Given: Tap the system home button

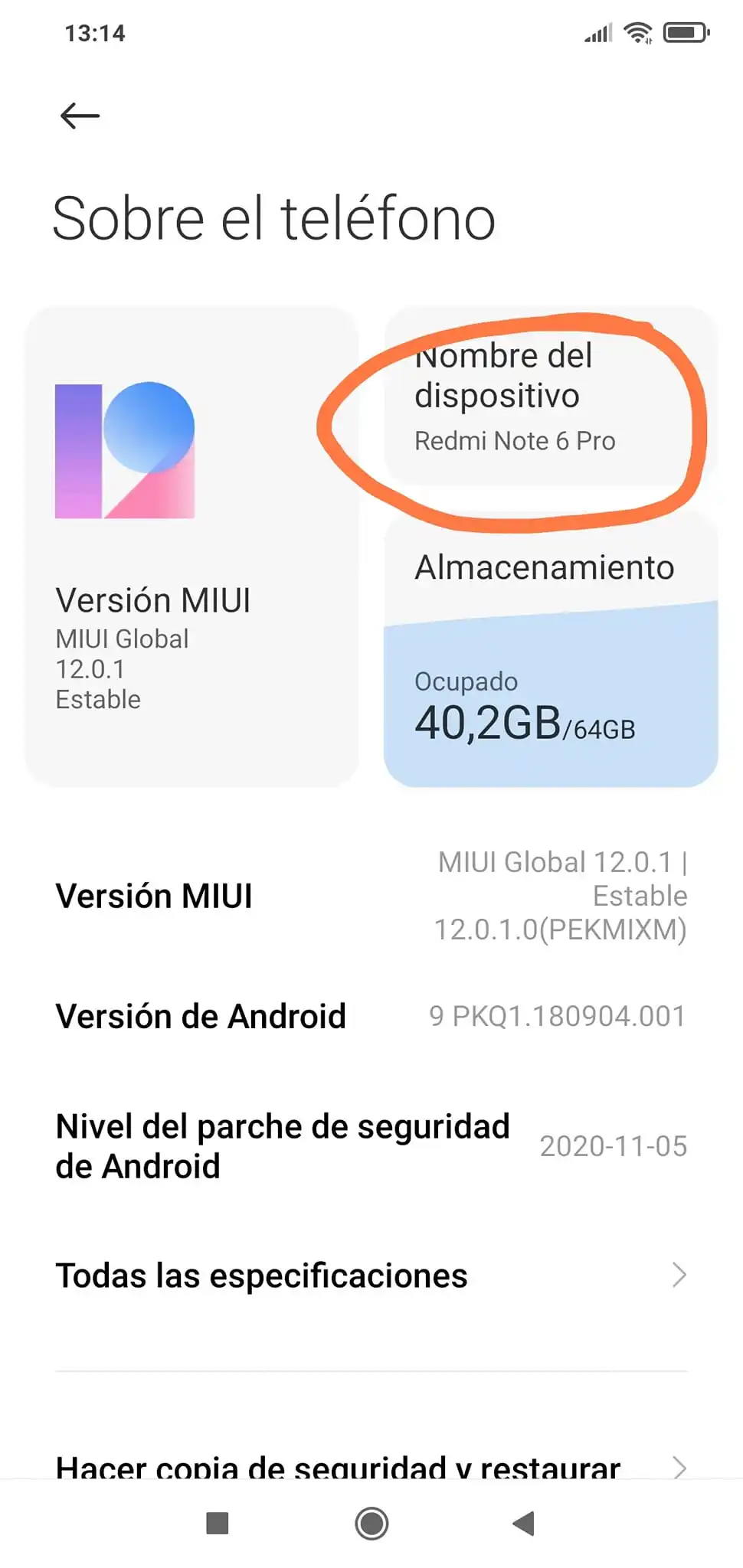Looking at the screenshot, I should [x=371, y=1524].
